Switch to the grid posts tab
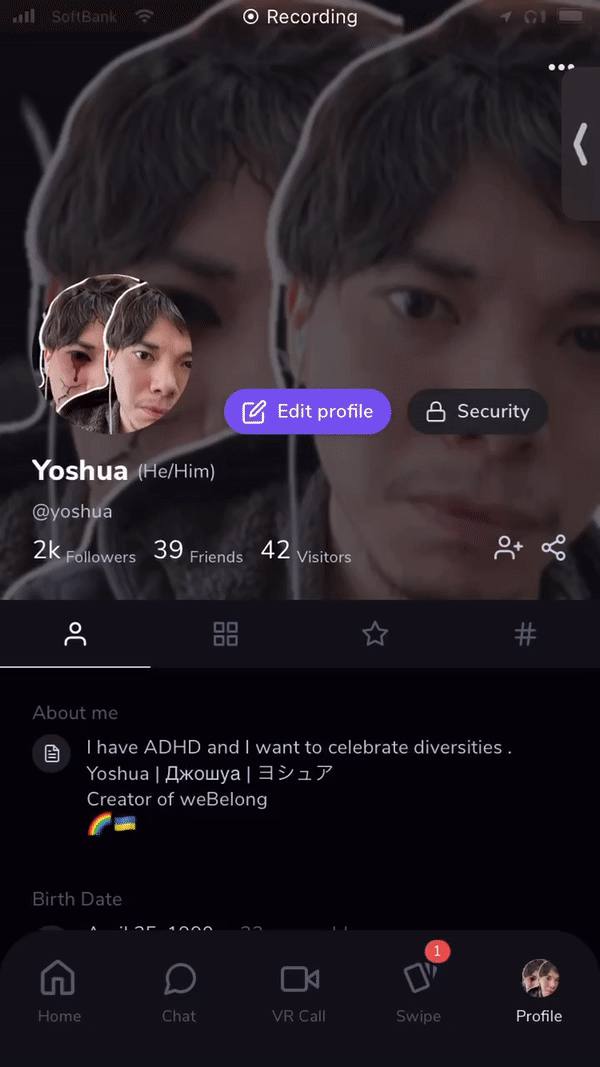Image resolution: width=600 pixels, height=1067 pixels. tap(226, 634)
